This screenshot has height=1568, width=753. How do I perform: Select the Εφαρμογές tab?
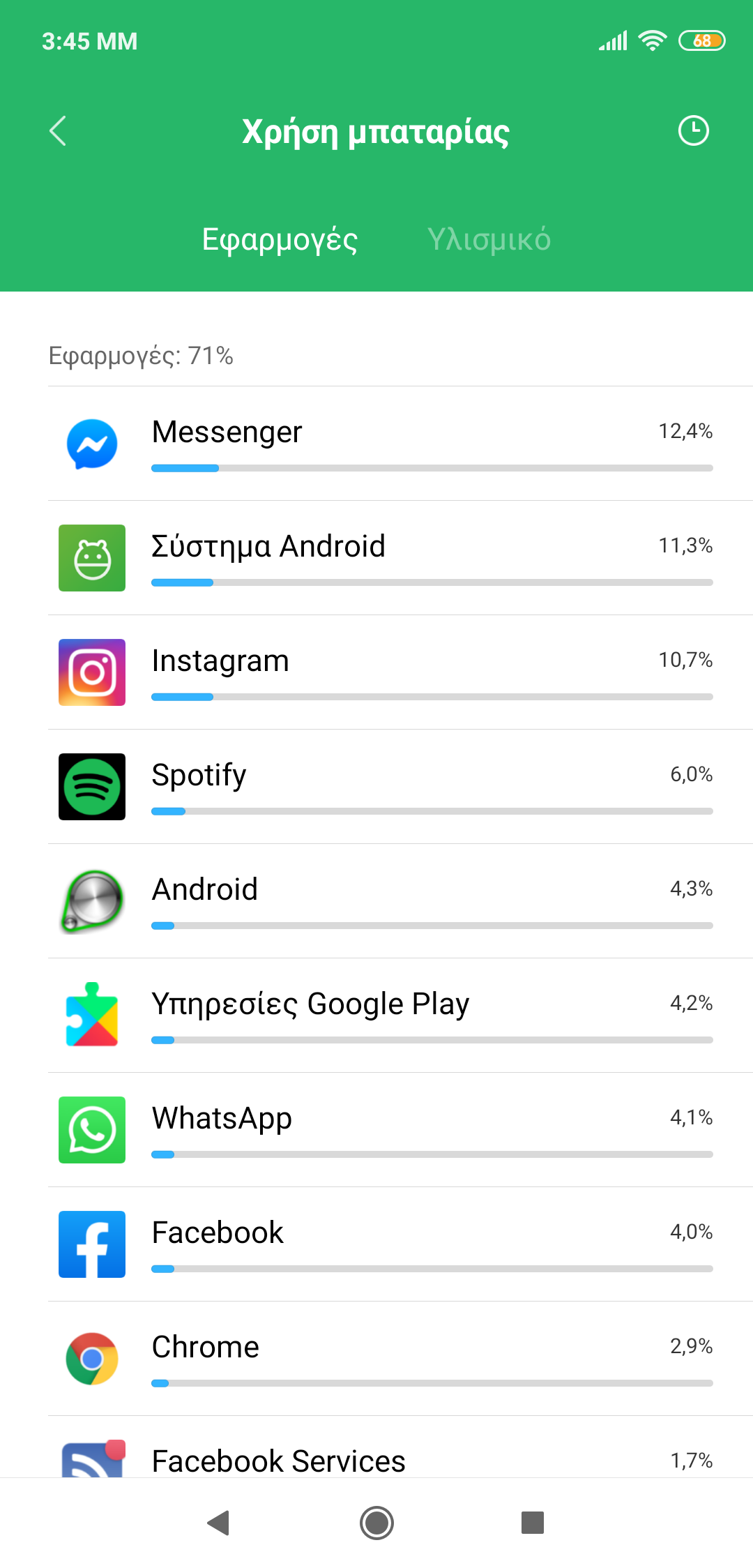coord(280,239)
